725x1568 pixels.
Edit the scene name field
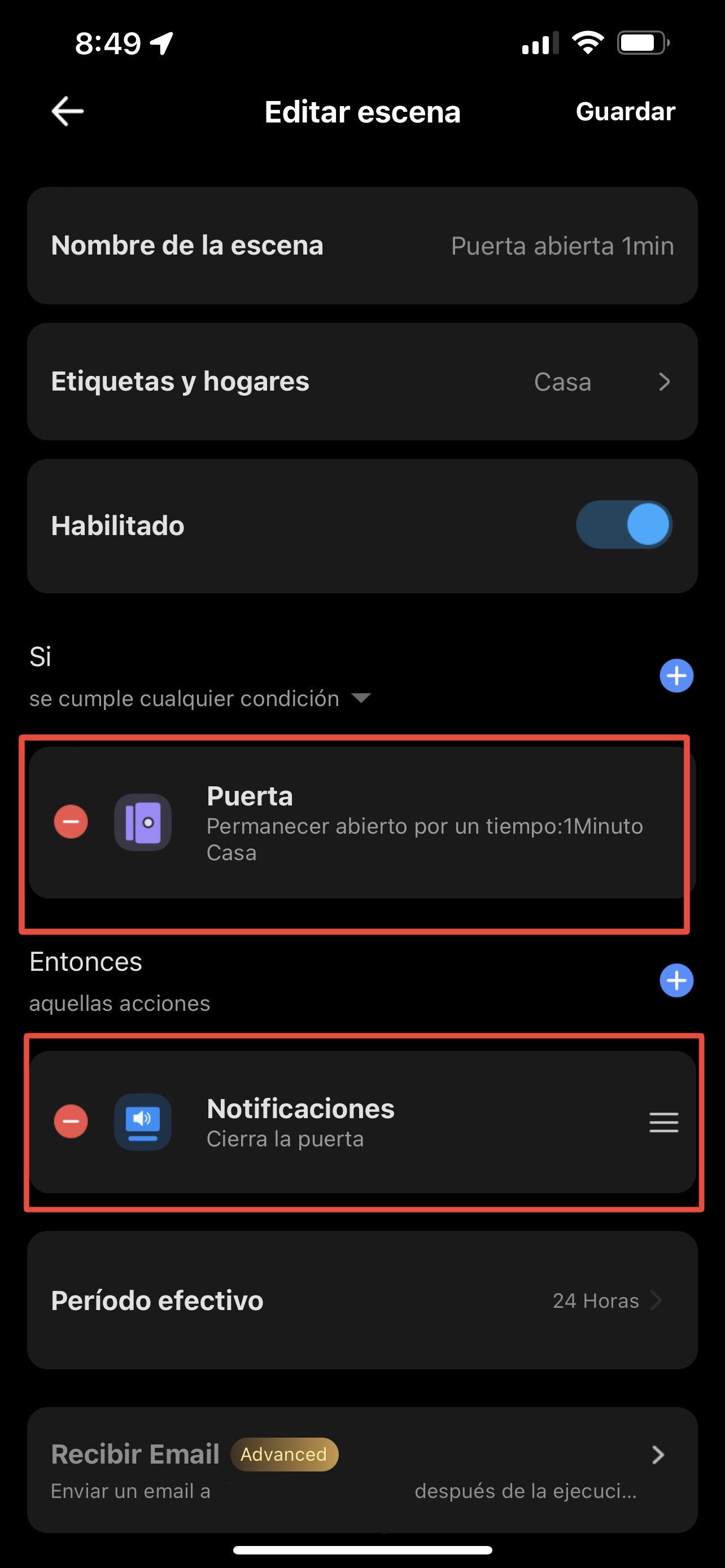[x=362, y=246]
